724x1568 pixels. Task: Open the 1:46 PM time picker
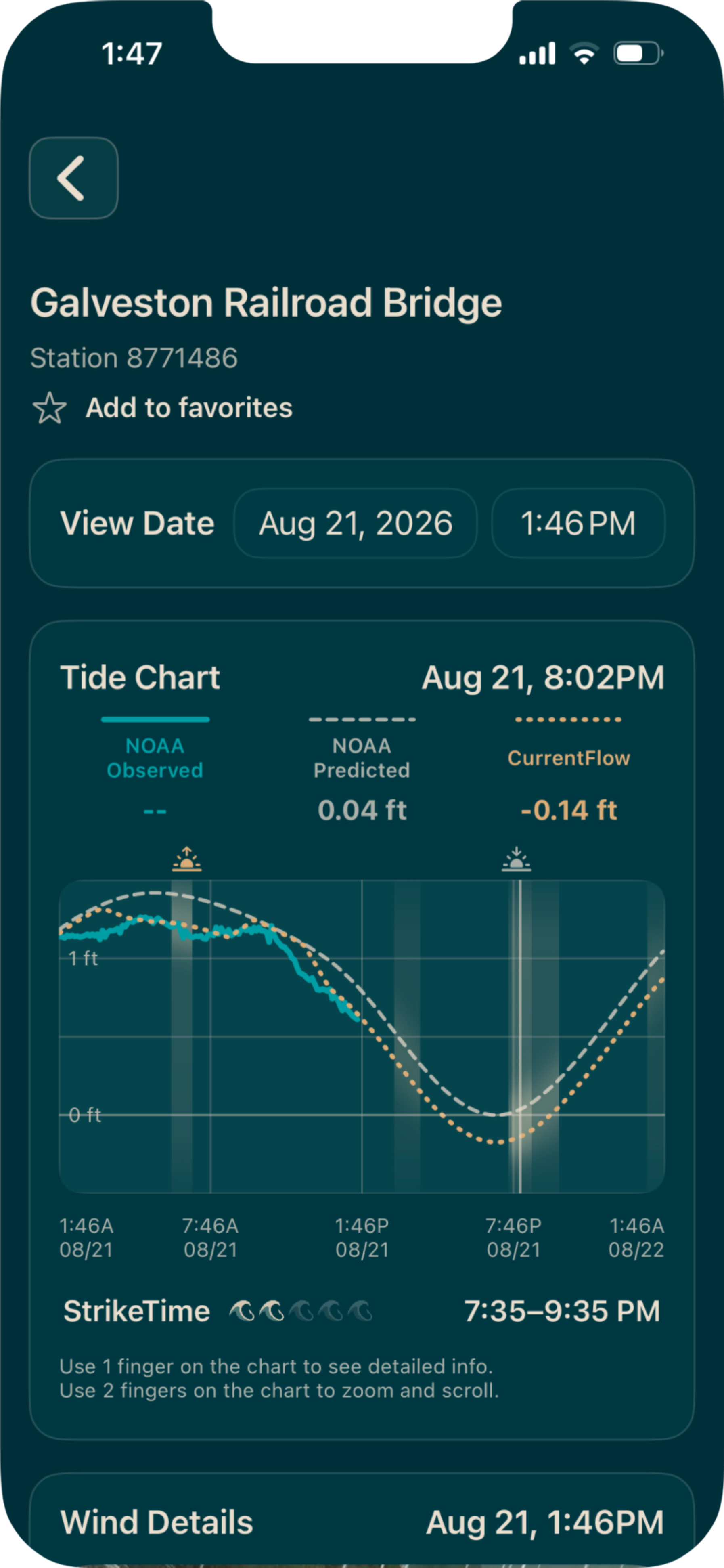[x=578, y=524]
